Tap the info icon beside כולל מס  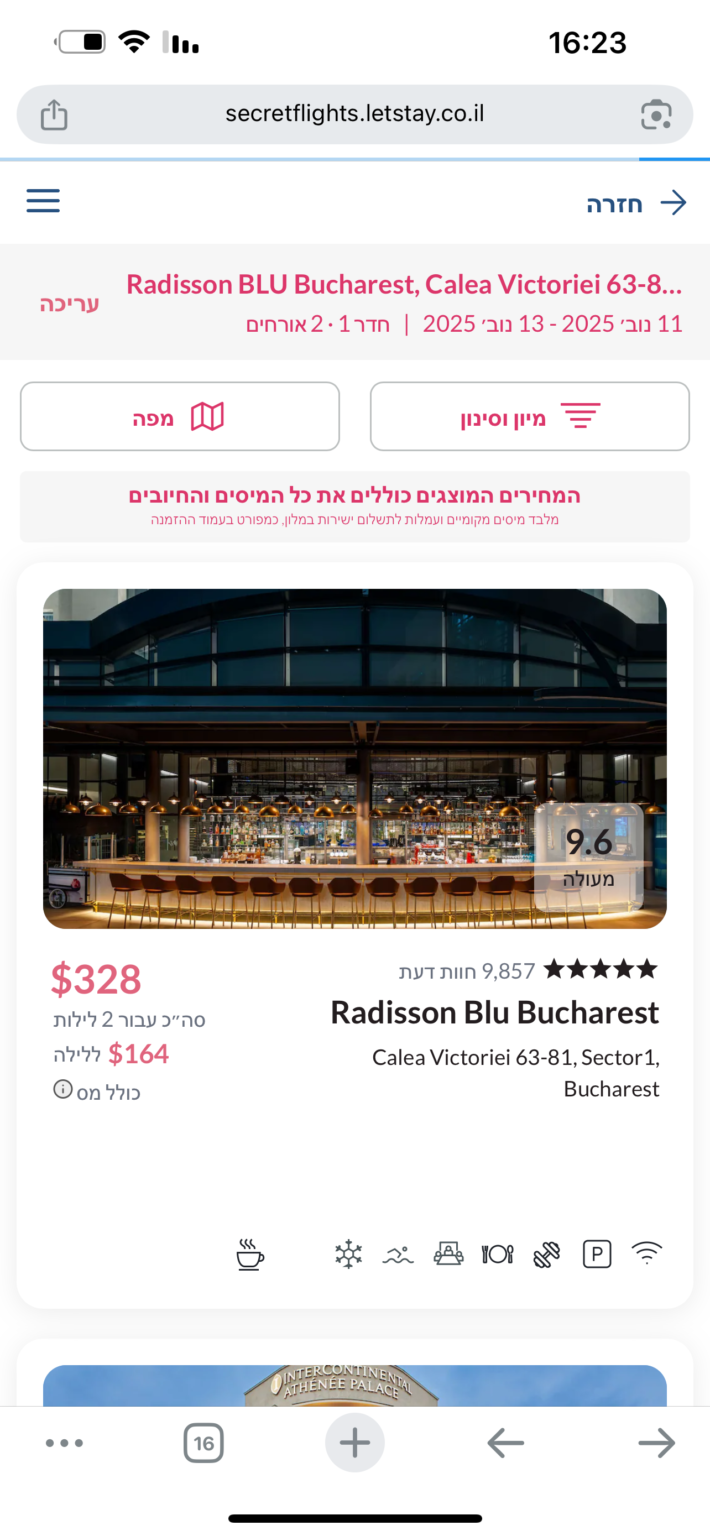[x=63, y=1090]
